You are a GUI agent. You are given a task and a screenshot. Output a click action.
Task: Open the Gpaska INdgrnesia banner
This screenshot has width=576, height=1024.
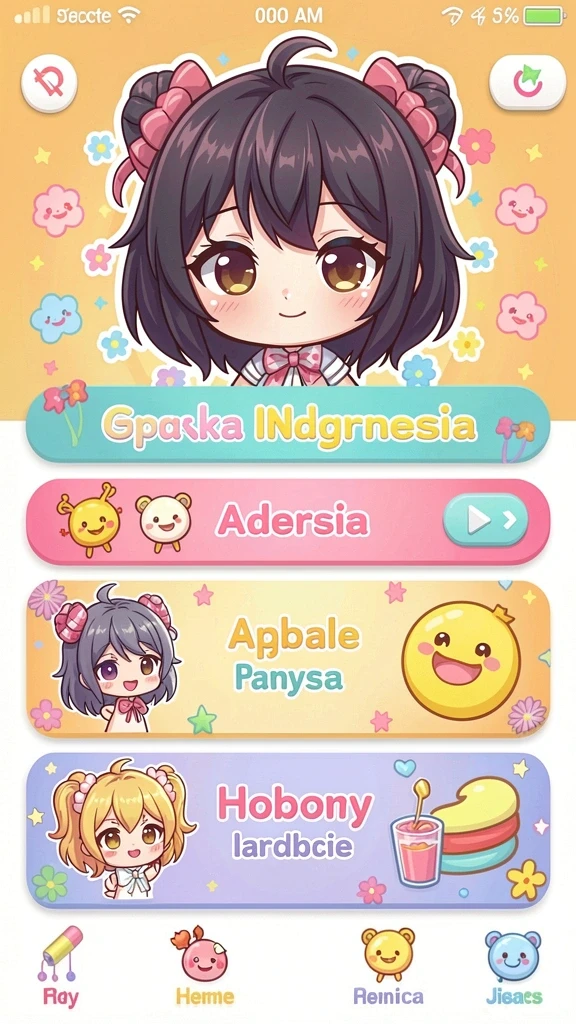click(288, 425)
